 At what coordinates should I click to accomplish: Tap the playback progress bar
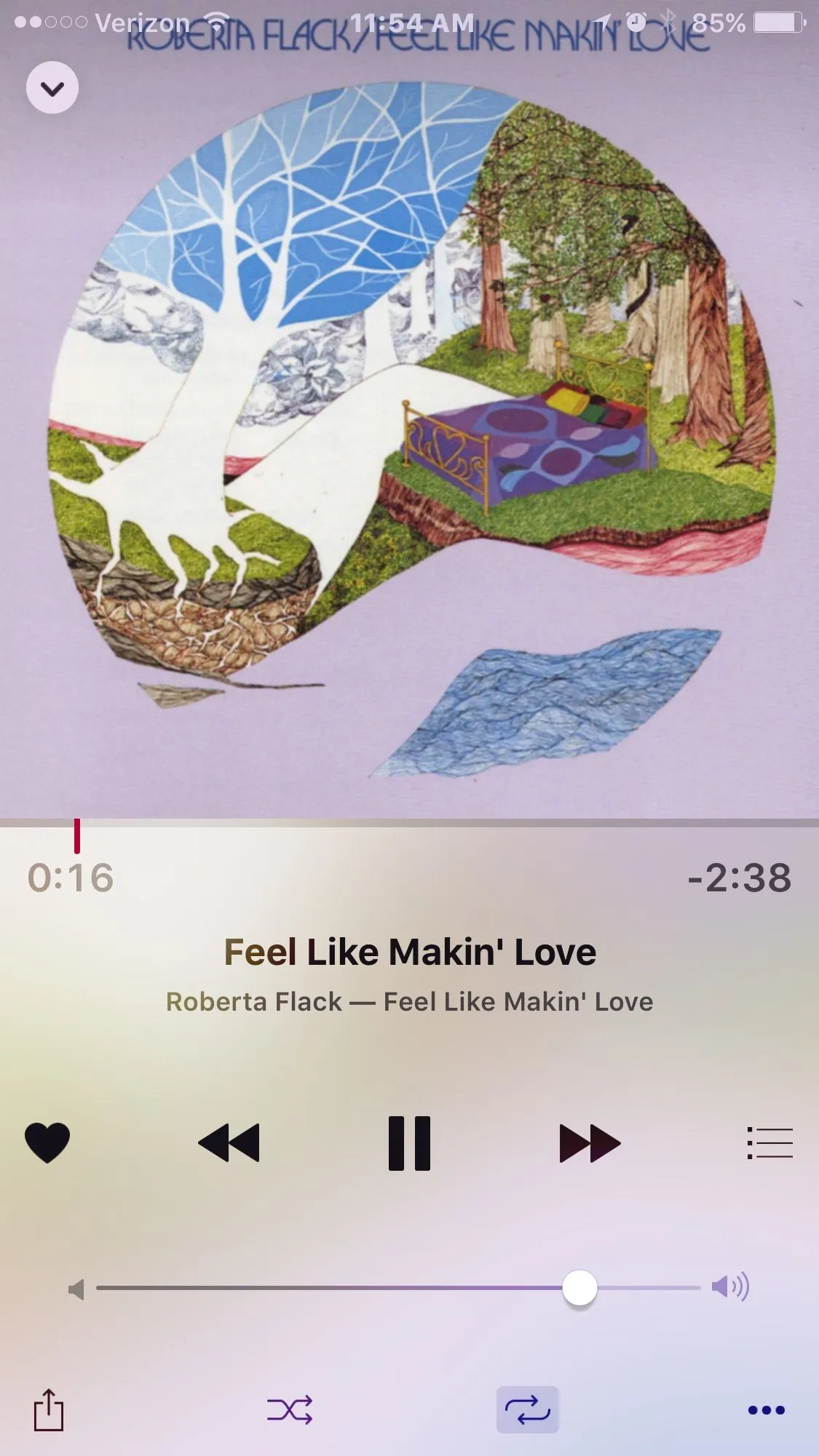click(x=409, y=824)
